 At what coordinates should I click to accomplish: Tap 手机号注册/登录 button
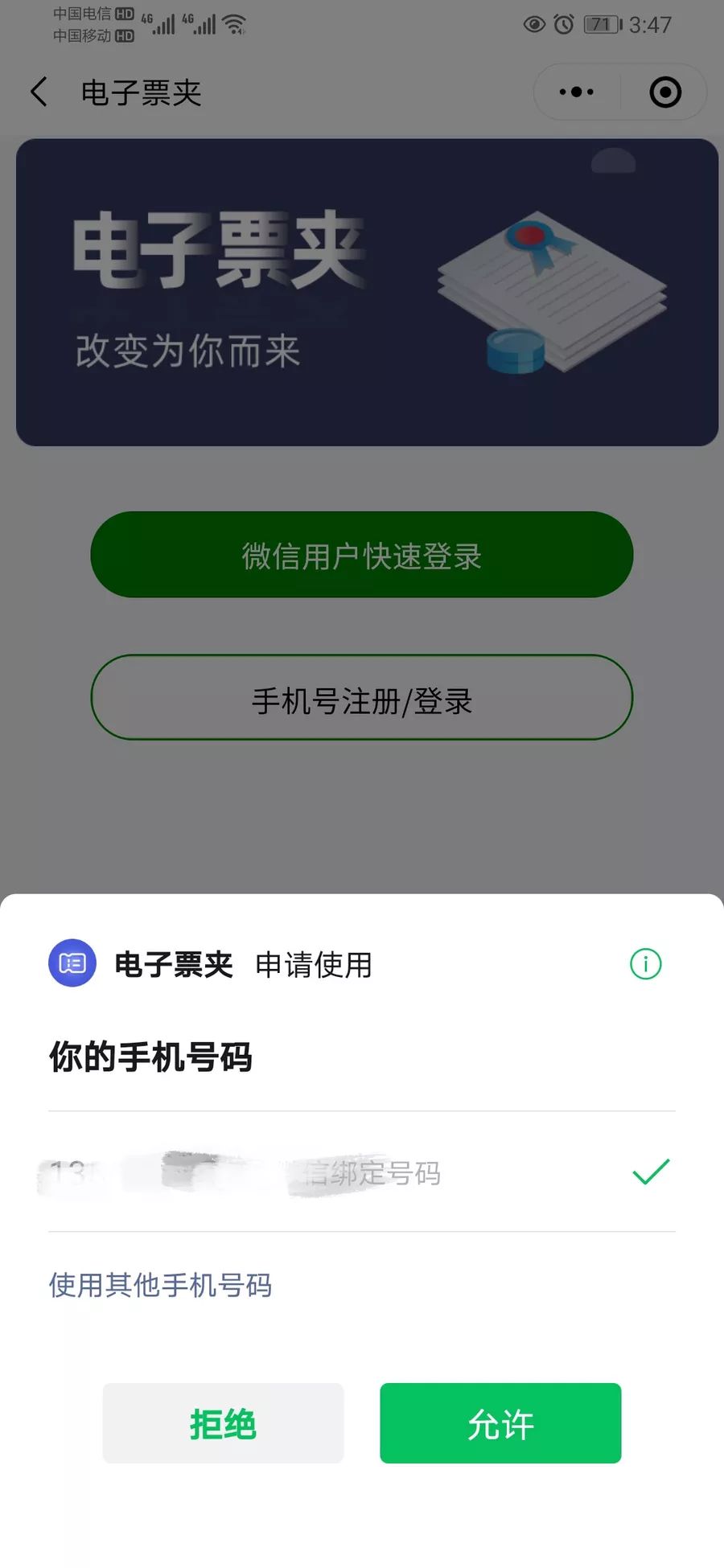[361, 698]
